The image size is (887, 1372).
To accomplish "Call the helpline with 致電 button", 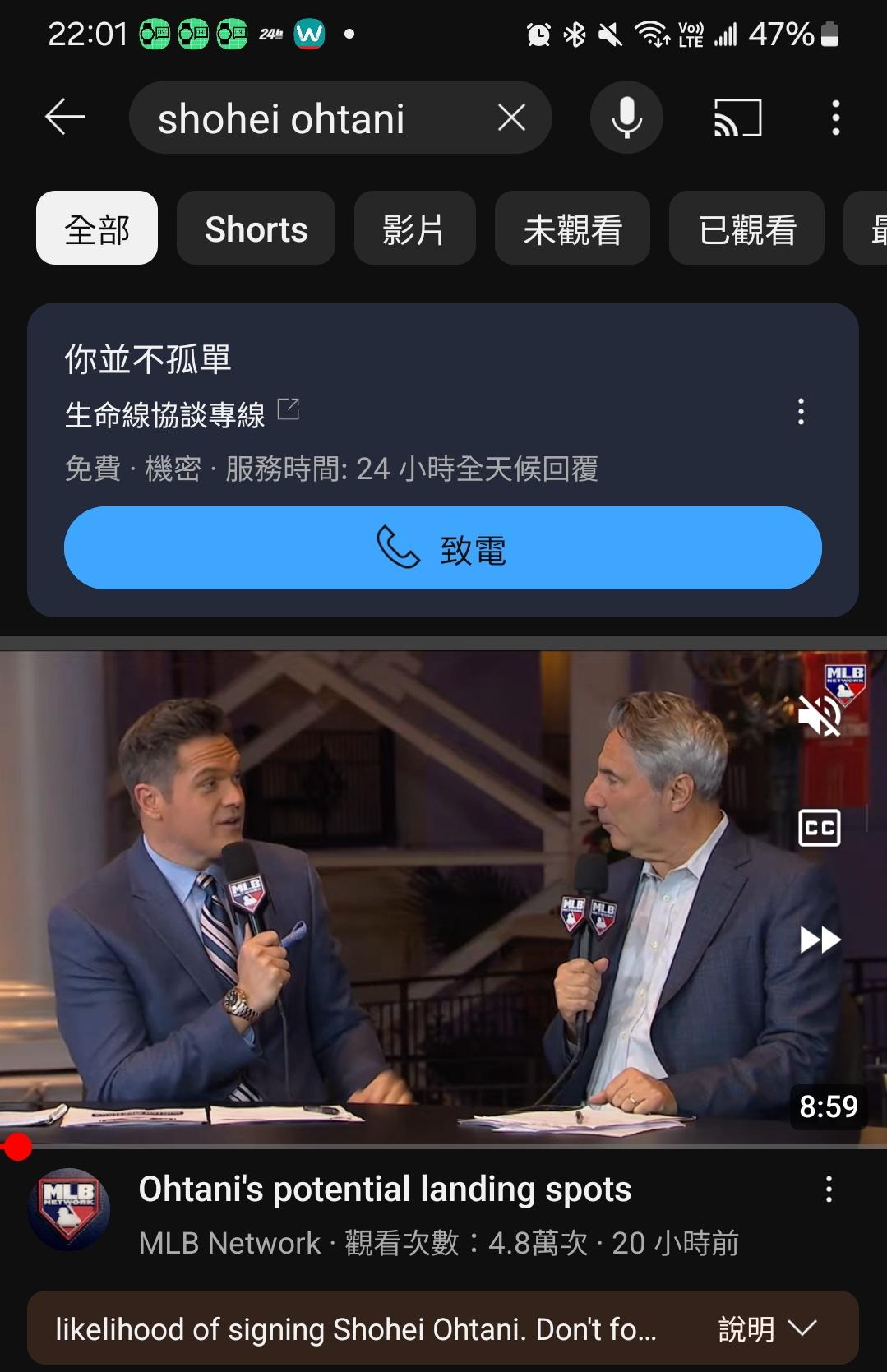I will pyautogui.click(x=442, y=548).
